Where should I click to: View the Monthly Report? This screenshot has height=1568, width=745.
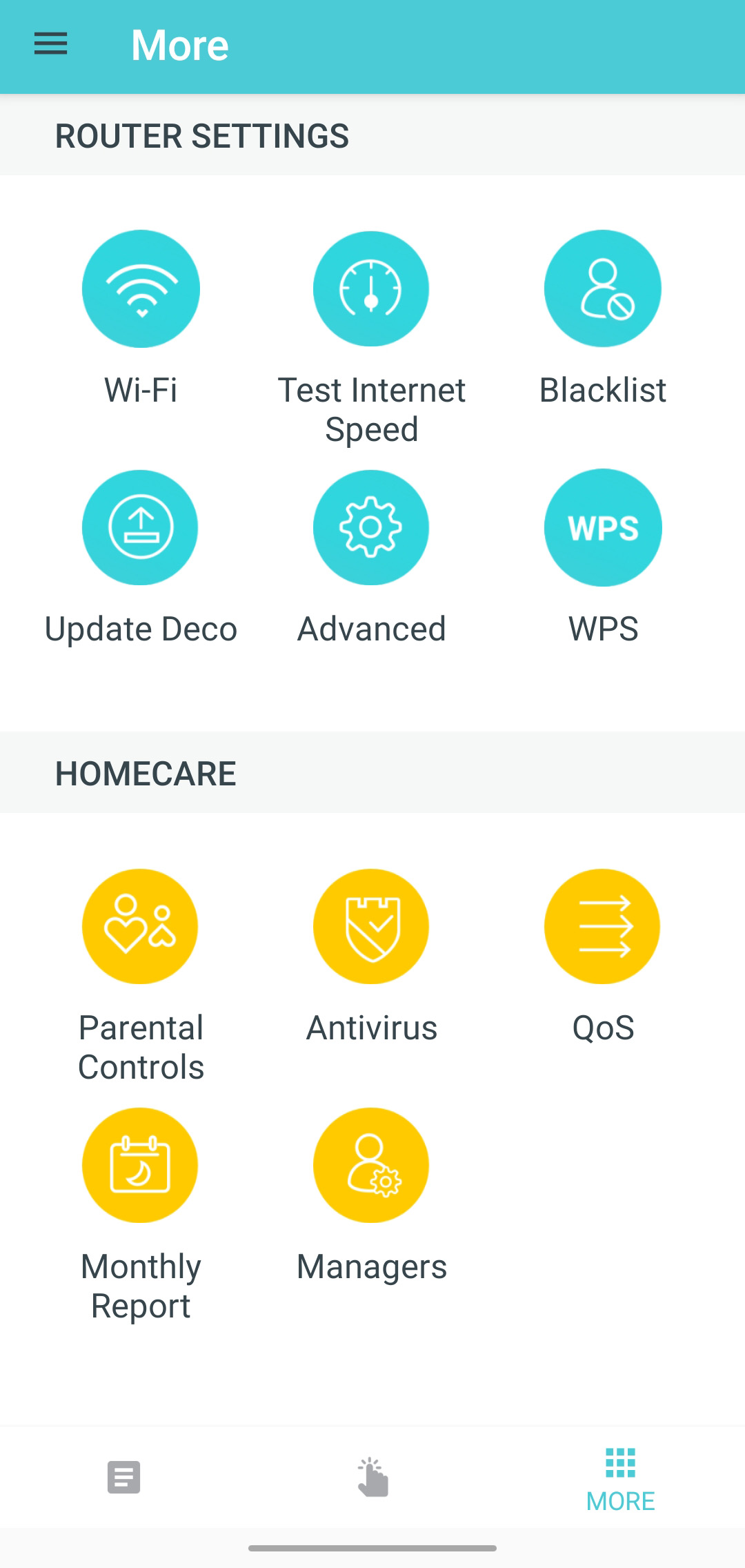(x=141, y=1166)
